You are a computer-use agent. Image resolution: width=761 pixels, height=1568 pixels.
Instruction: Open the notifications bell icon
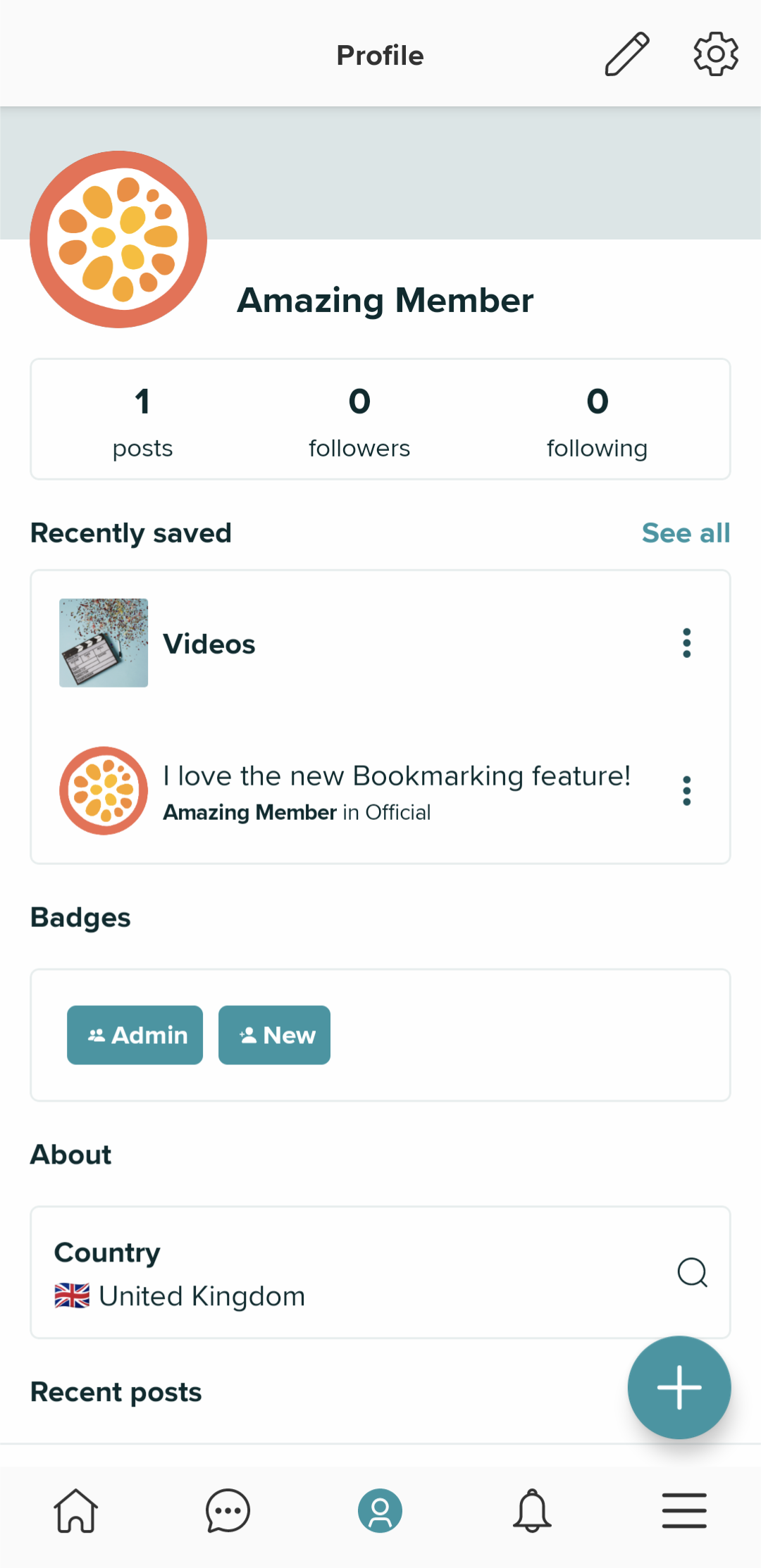533,1510
